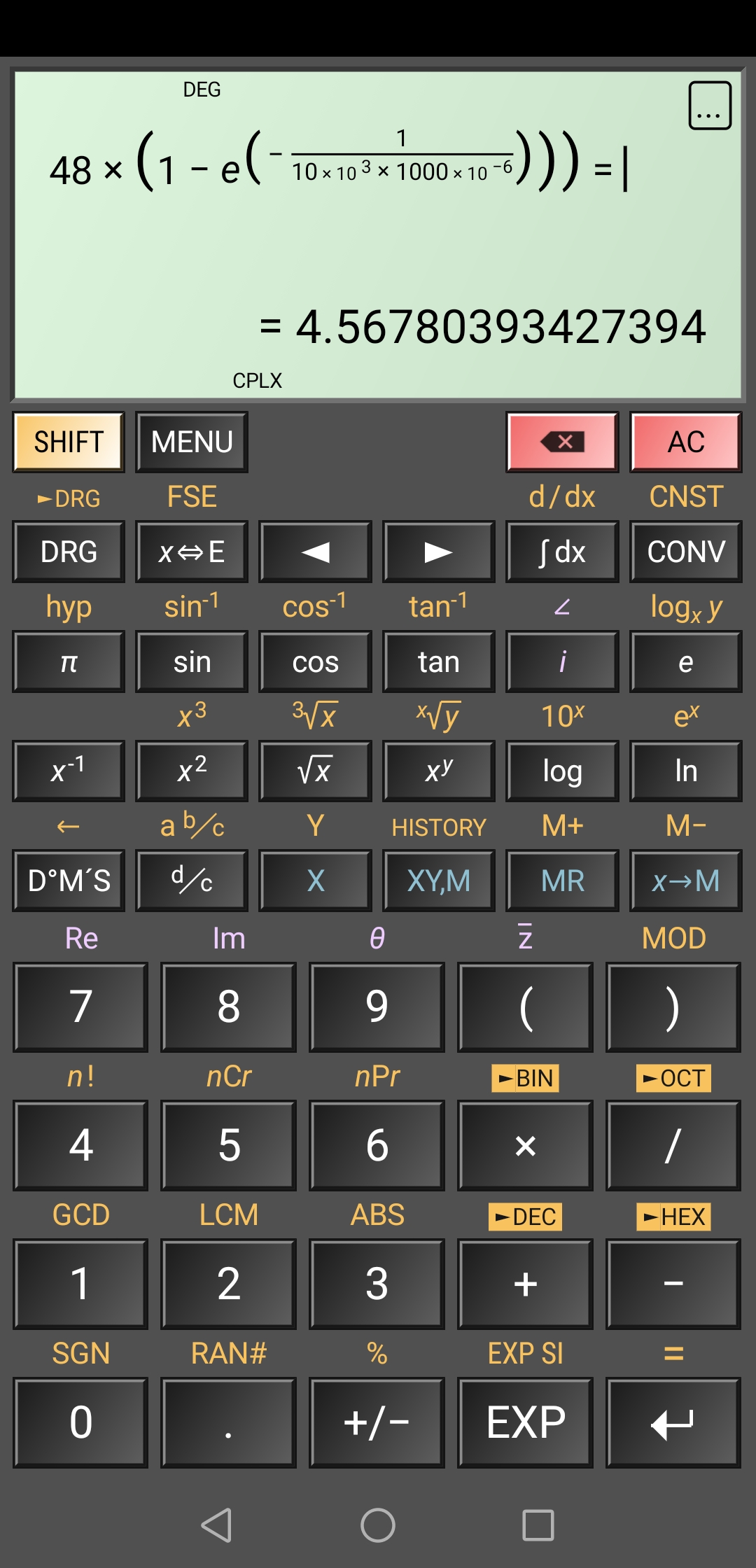Insert the imaginary unit i
Viewport: 756px width, 1568px height.
click(x=562, y=661)
